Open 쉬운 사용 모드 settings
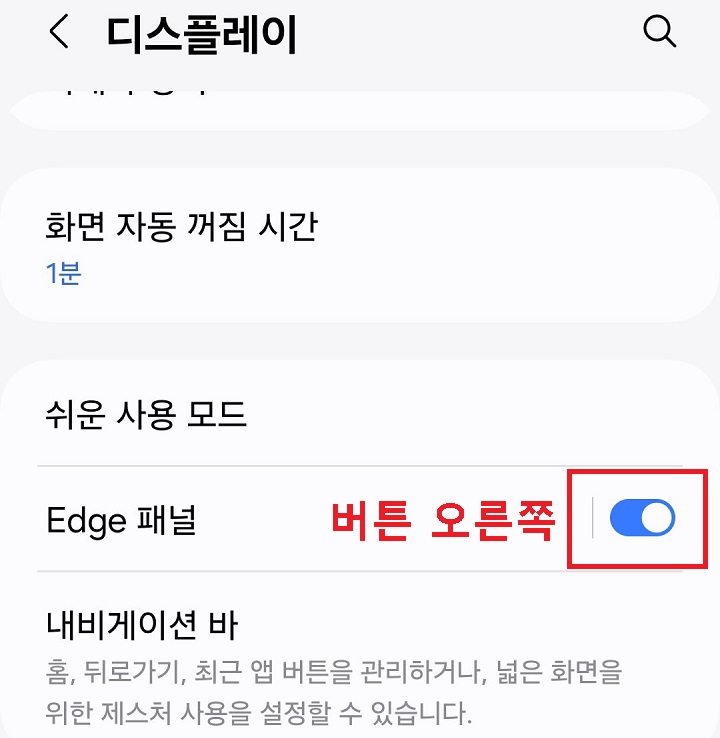Viewport: 720px width, 738px height. point(130,410)
